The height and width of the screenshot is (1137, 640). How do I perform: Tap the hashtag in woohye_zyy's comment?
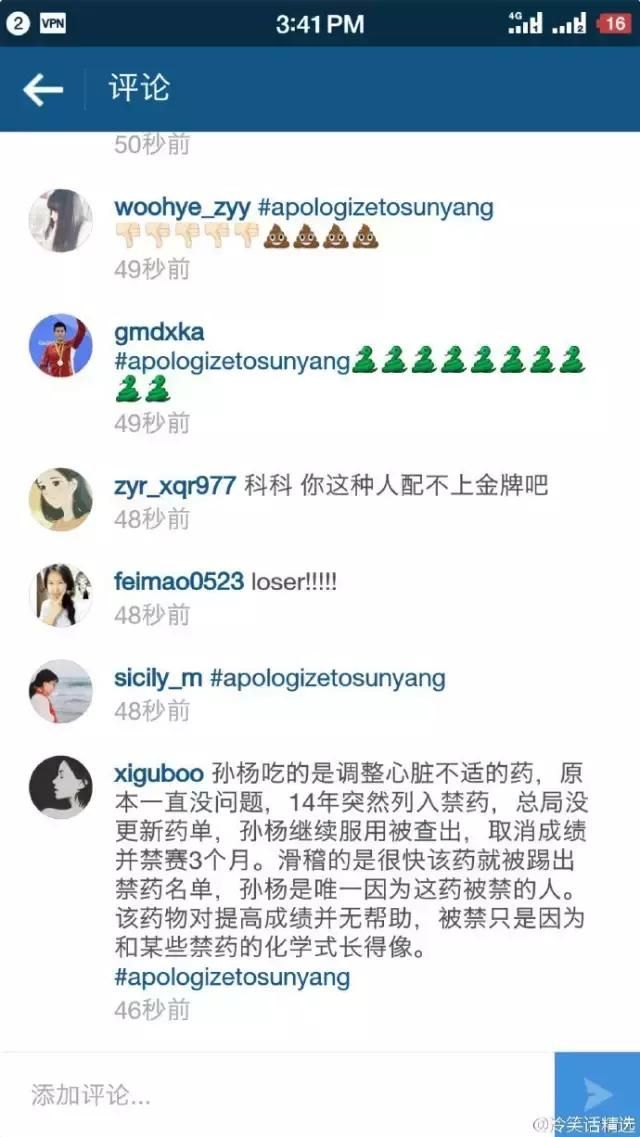375,208
